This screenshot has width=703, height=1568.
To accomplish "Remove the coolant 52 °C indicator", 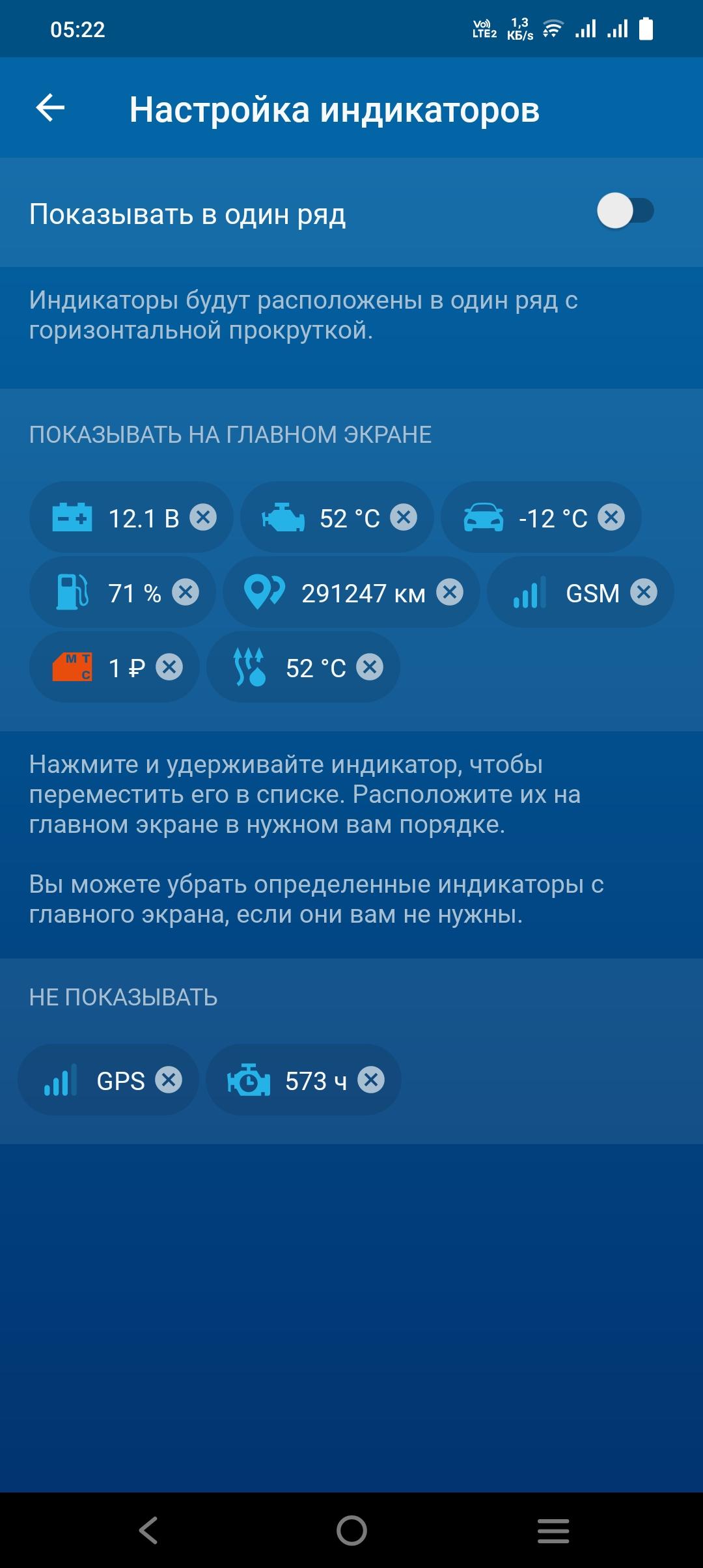I will 370,667.
